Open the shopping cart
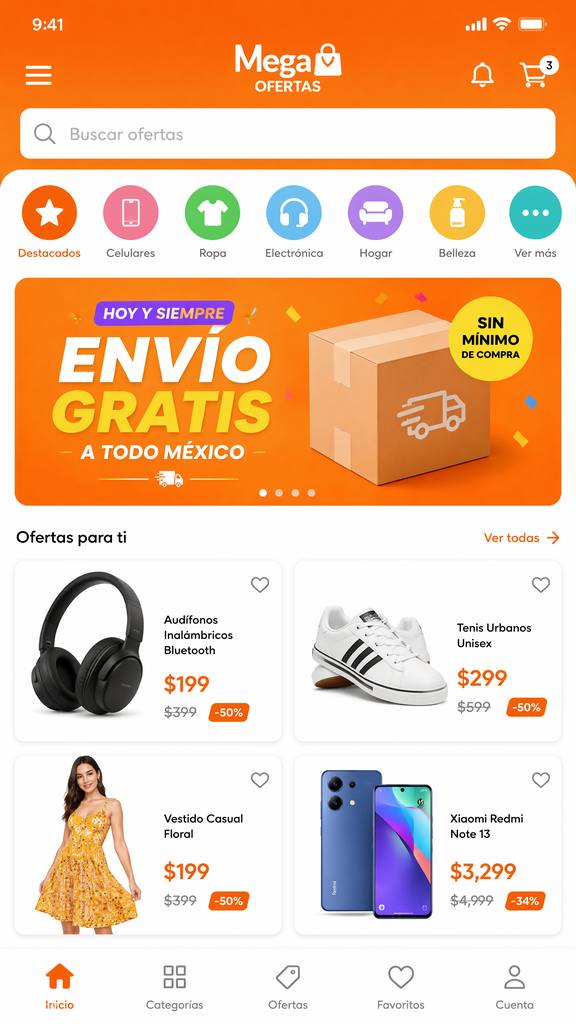Viewport: 576px width, 1024px height. tap(537, 72)
